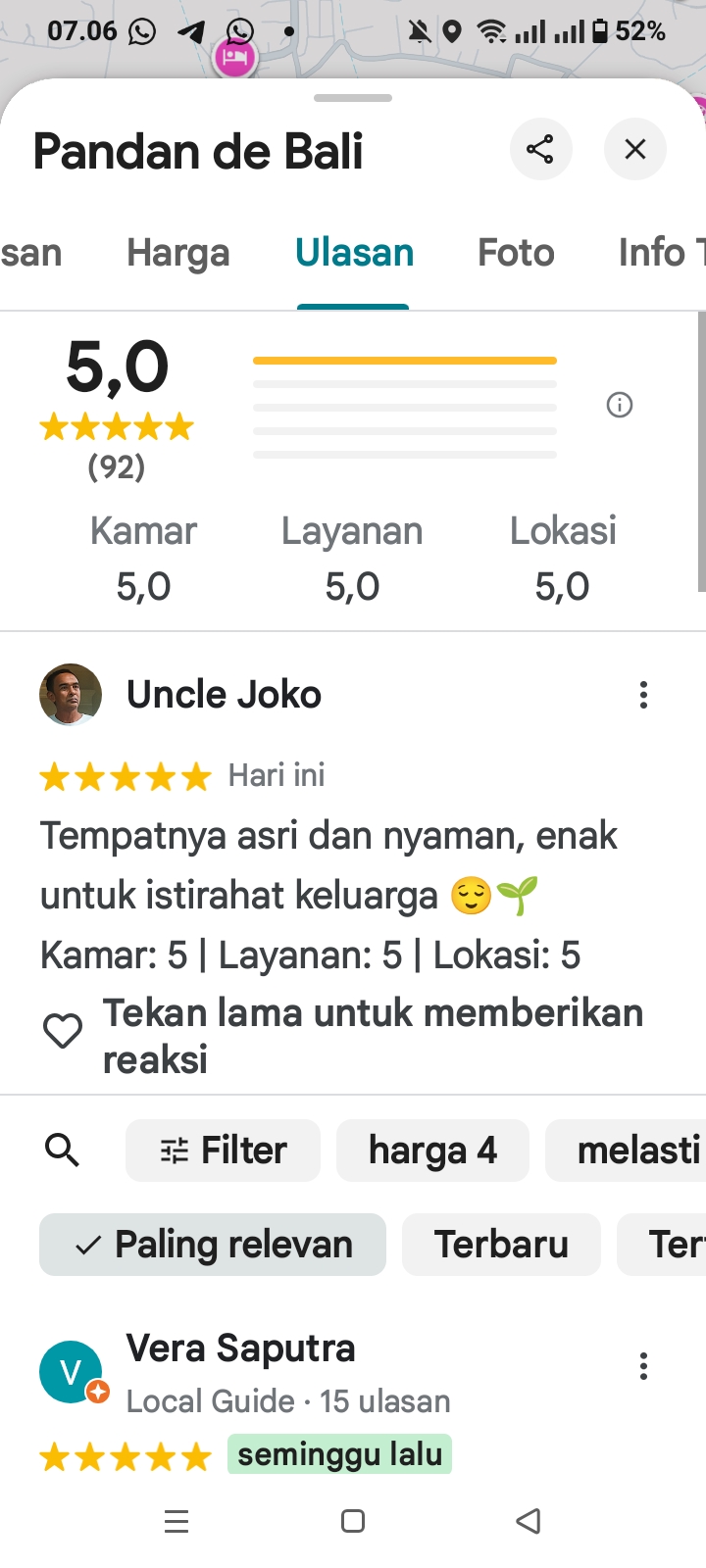Go back with system back button
Image resolution: width=706 pixels, height=1568 pixels.
pos(529,1521)
